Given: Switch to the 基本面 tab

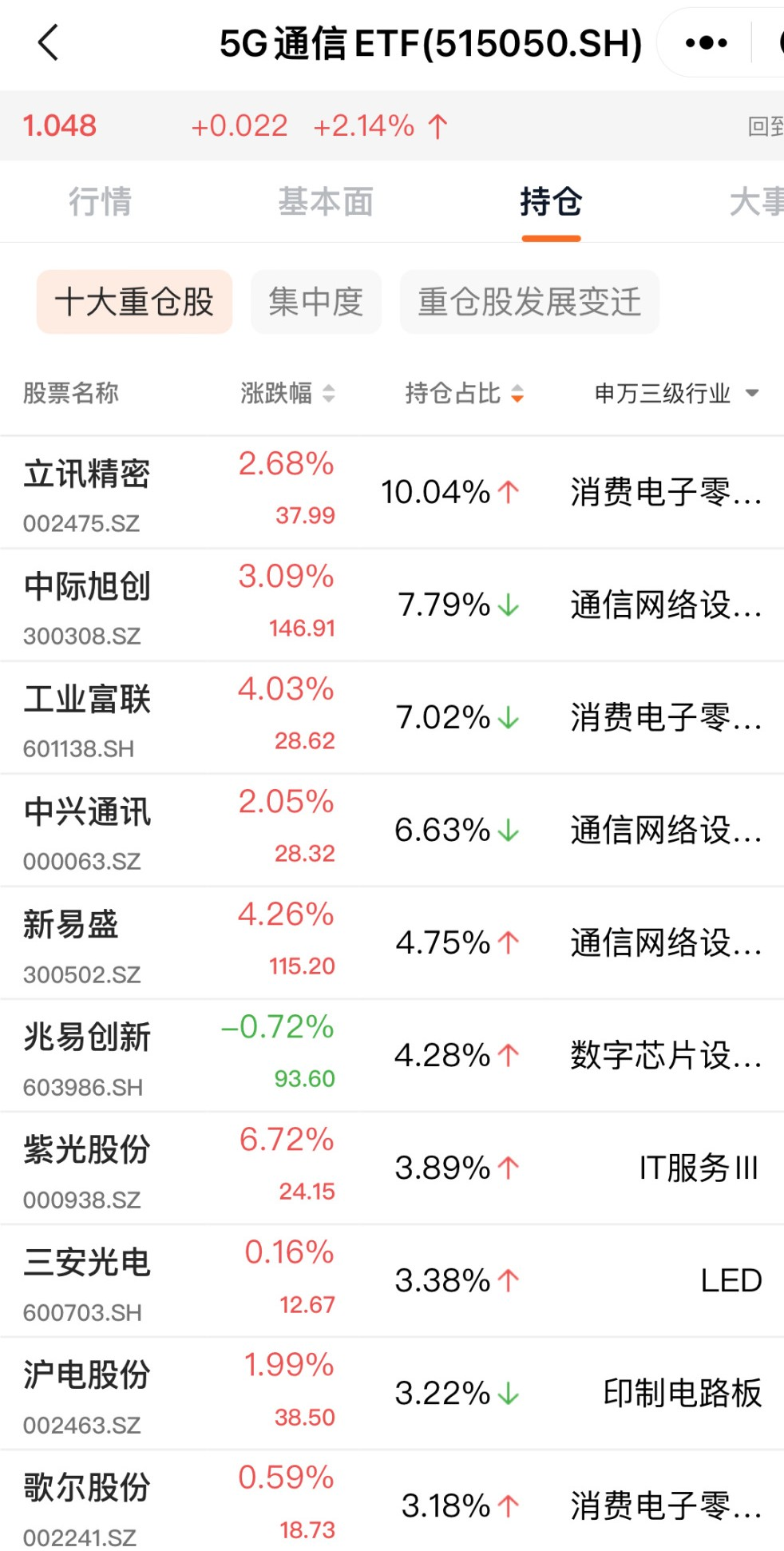Looking at the screenshot, I should tap(325, 202).
